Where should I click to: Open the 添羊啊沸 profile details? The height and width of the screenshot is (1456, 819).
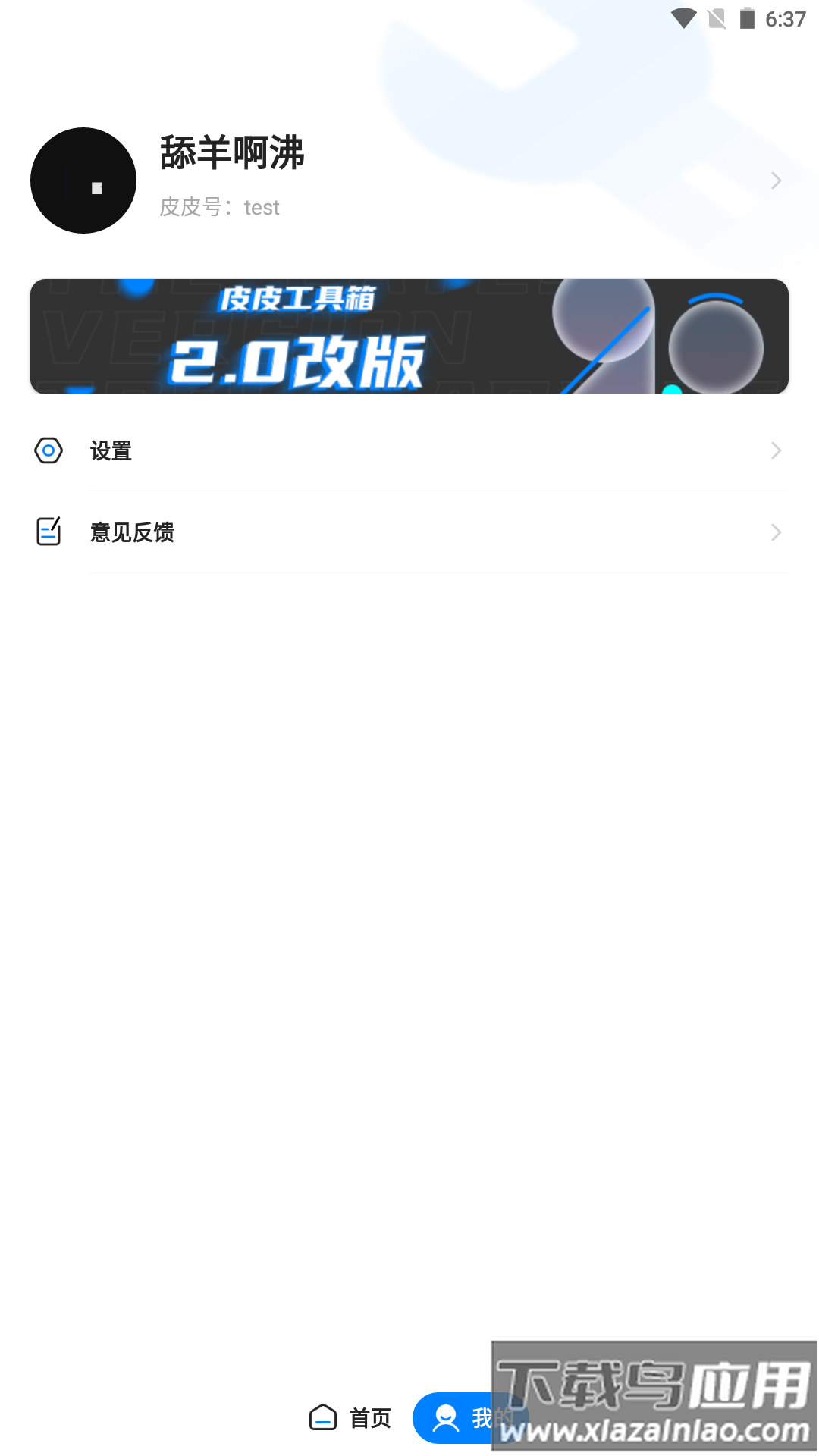[x=775, y=180]
